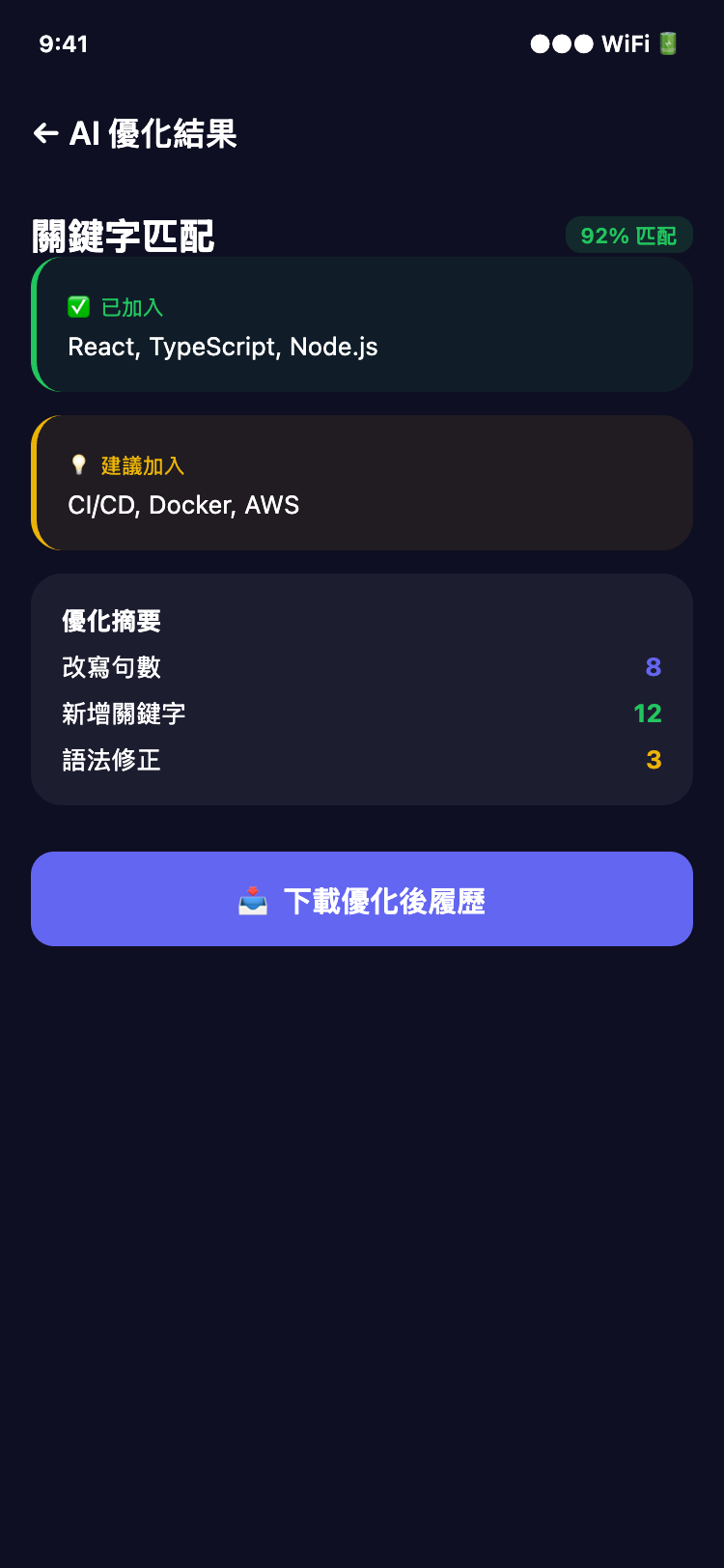724x1568 pixels.
Task: Select the 關鍵字匹配 section heading
Action: (123, 235)
